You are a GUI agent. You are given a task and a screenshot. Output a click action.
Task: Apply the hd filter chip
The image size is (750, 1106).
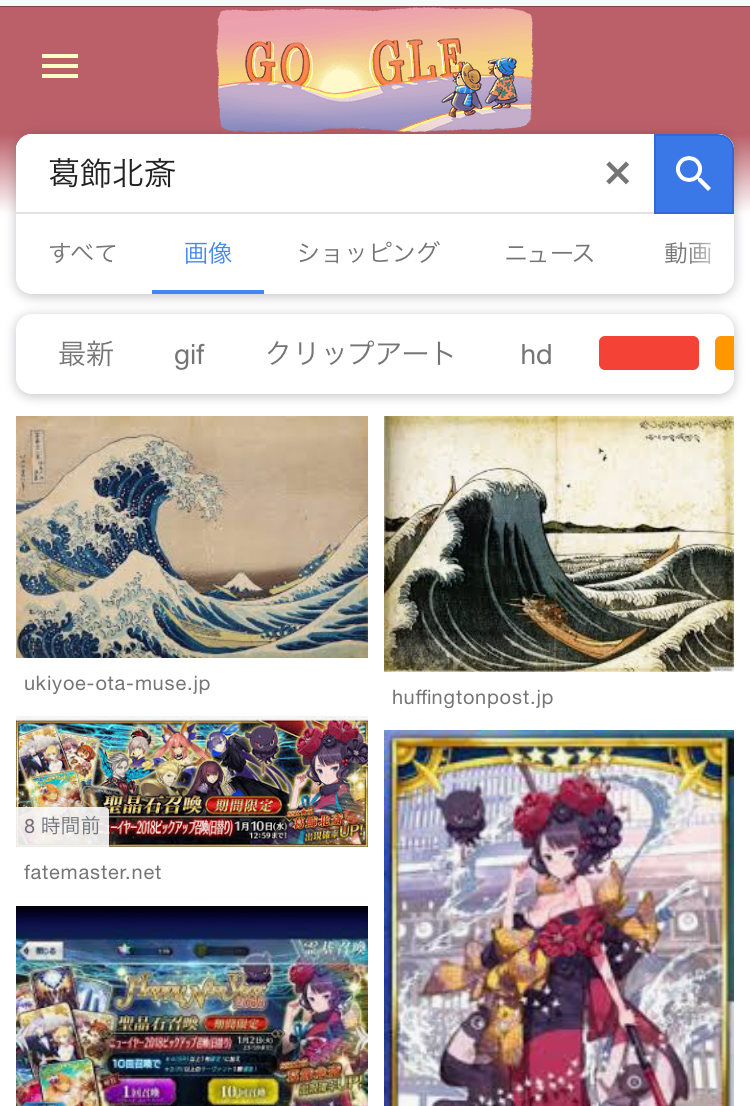pos(536,354)
